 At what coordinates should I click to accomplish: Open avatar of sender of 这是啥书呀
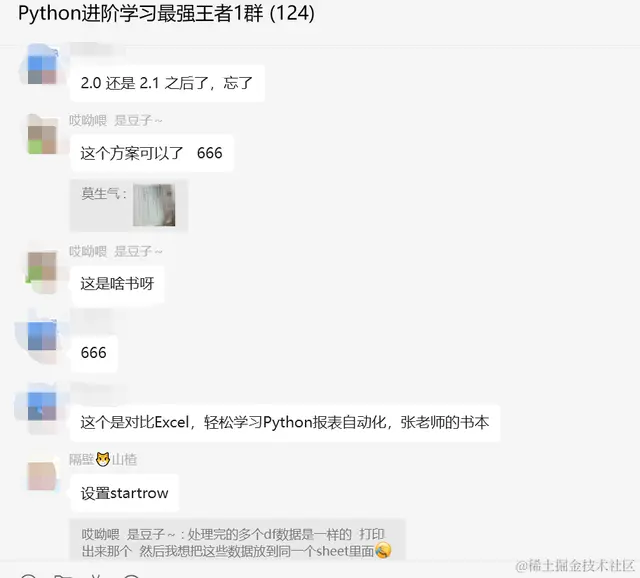pos(42,270)
